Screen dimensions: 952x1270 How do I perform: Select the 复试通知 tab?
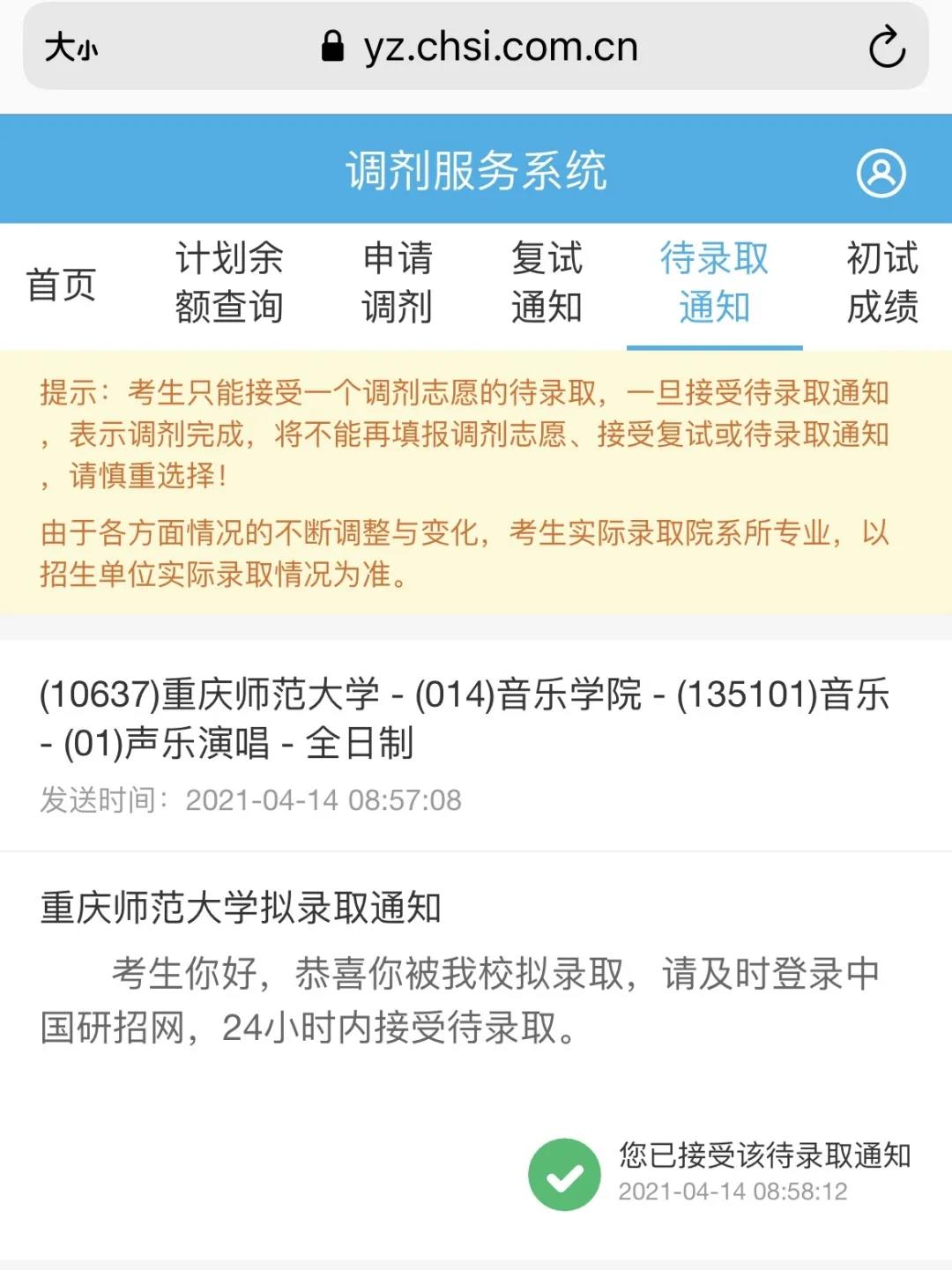point(547,284)
